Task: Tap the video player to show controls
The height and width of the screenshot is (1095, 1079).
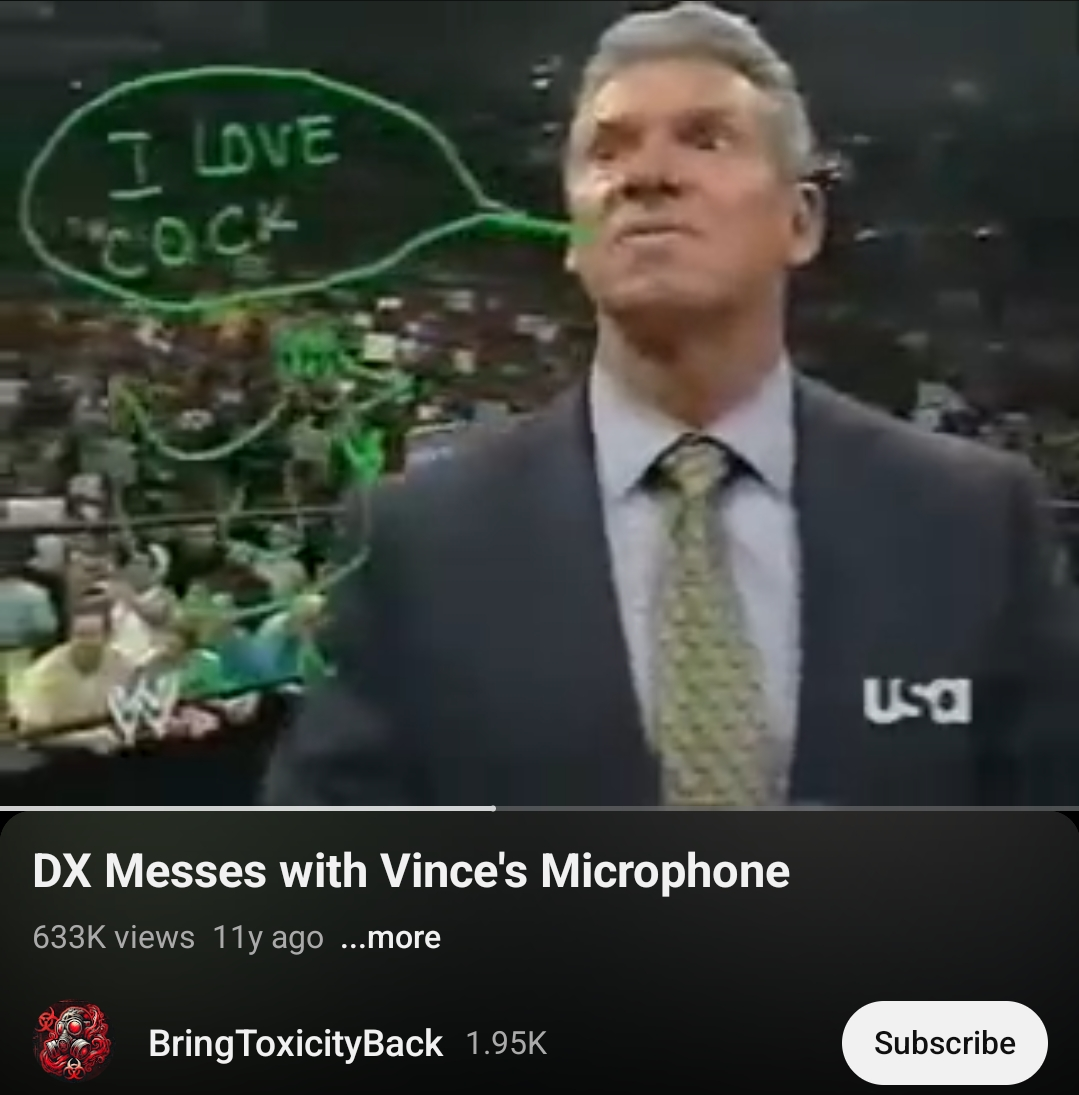Action: coord(539,400)
